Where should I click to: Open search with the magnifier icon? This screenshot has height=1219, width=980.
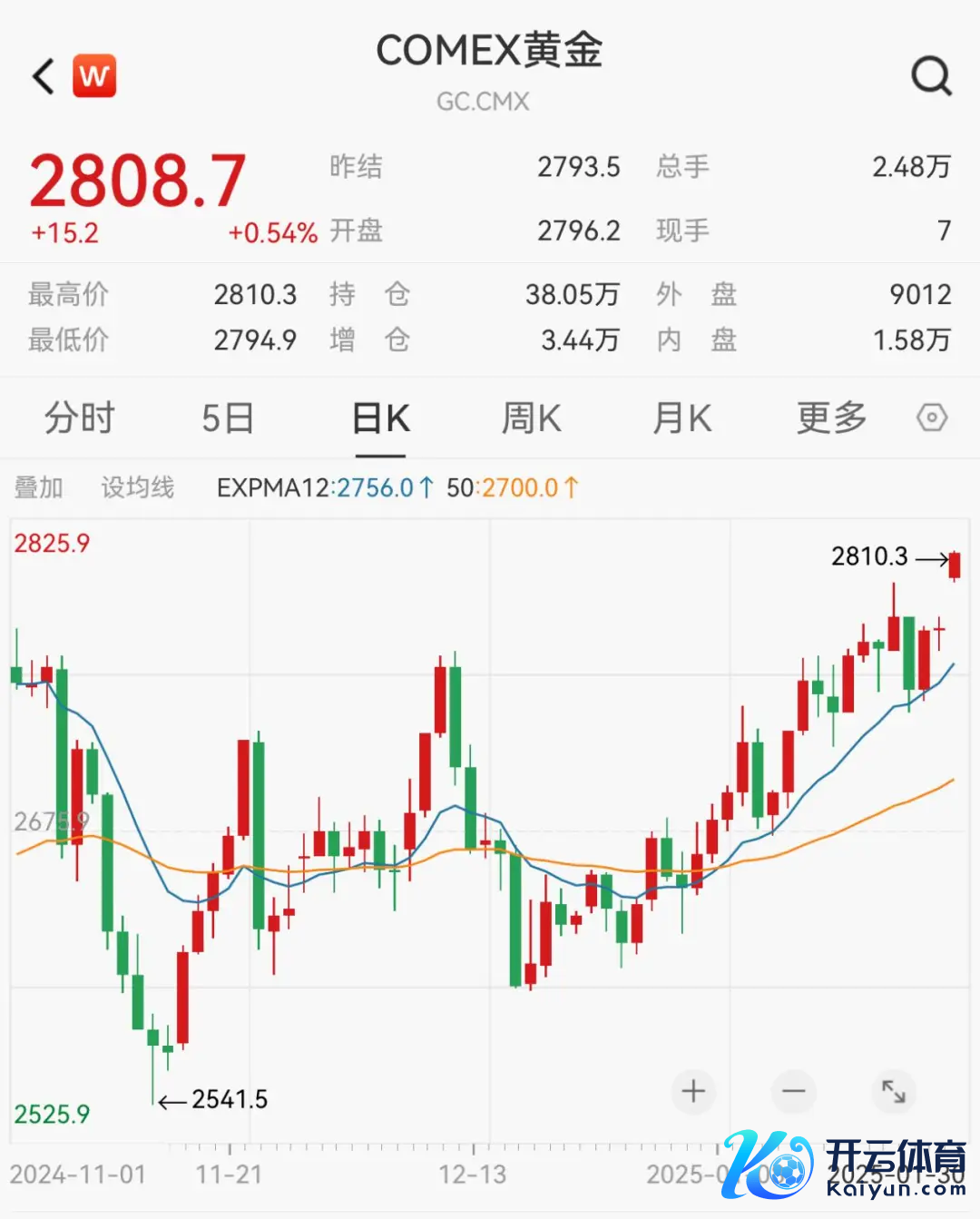tap(931, 76)
